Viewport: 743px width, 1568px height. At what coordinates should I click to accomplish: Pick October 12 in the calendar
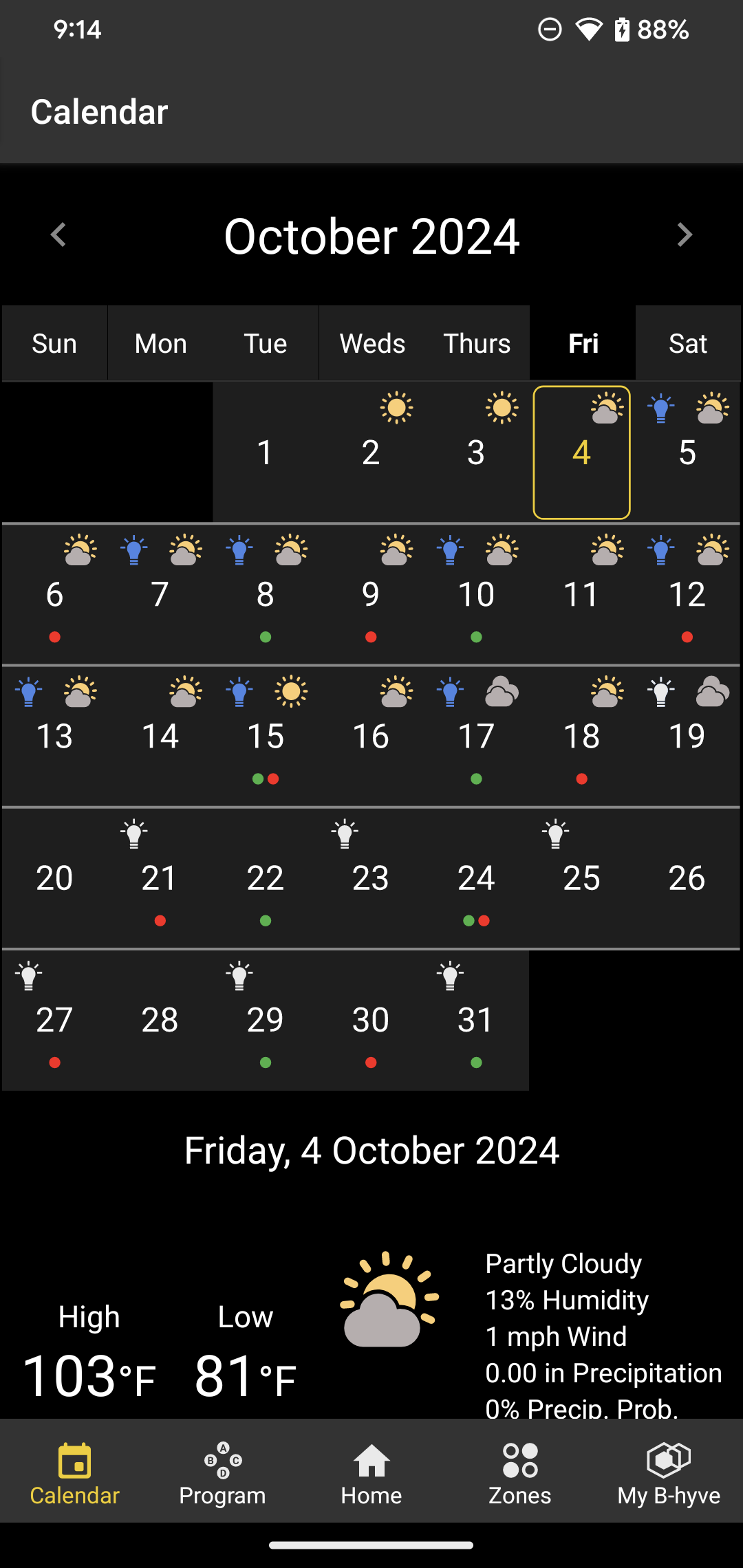[x=687, y=595]
